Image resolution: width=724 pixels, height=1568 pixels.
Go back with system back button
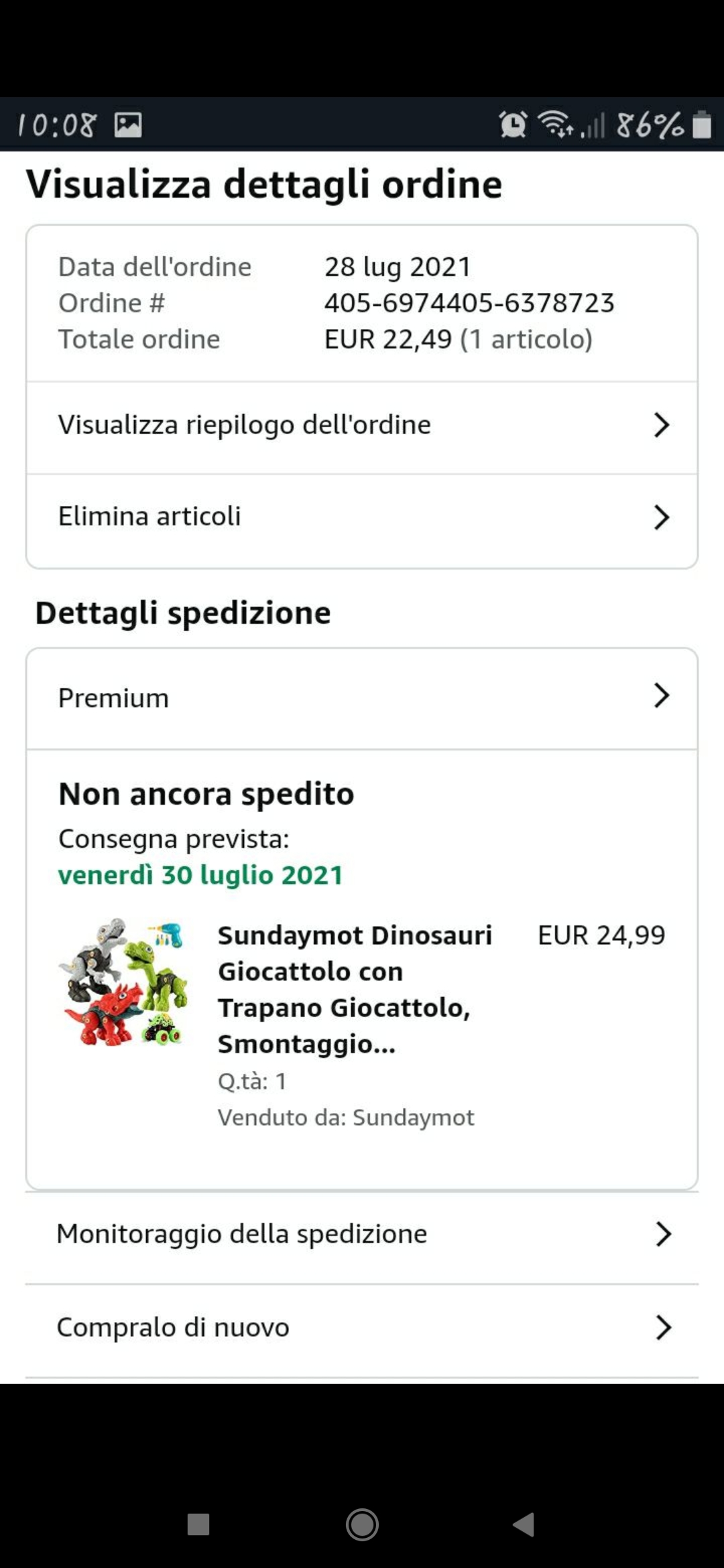(x=524, y=1524)
